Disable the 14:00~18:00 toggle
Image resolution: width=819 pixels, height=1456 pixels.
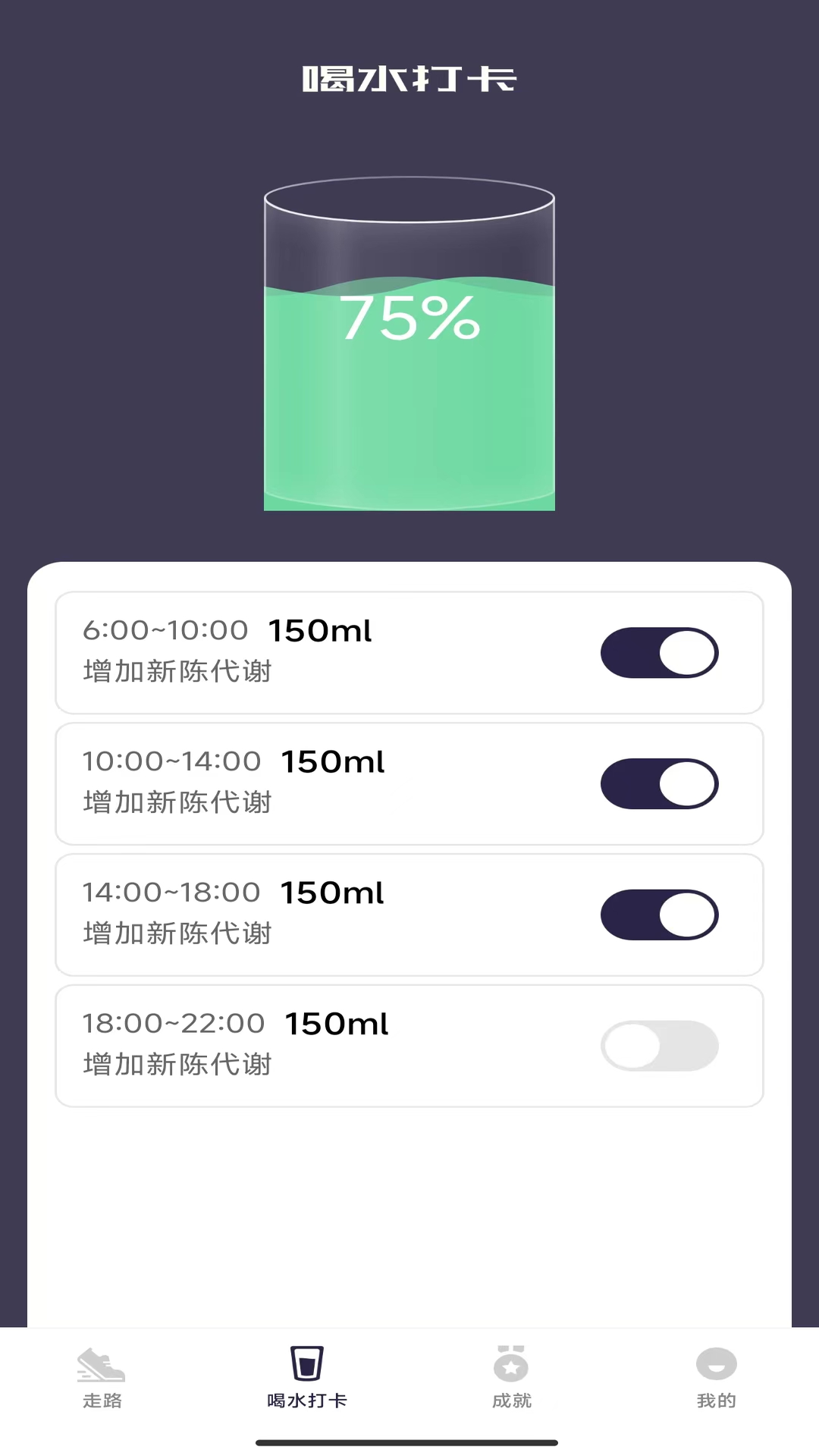[x=659, y=915]
